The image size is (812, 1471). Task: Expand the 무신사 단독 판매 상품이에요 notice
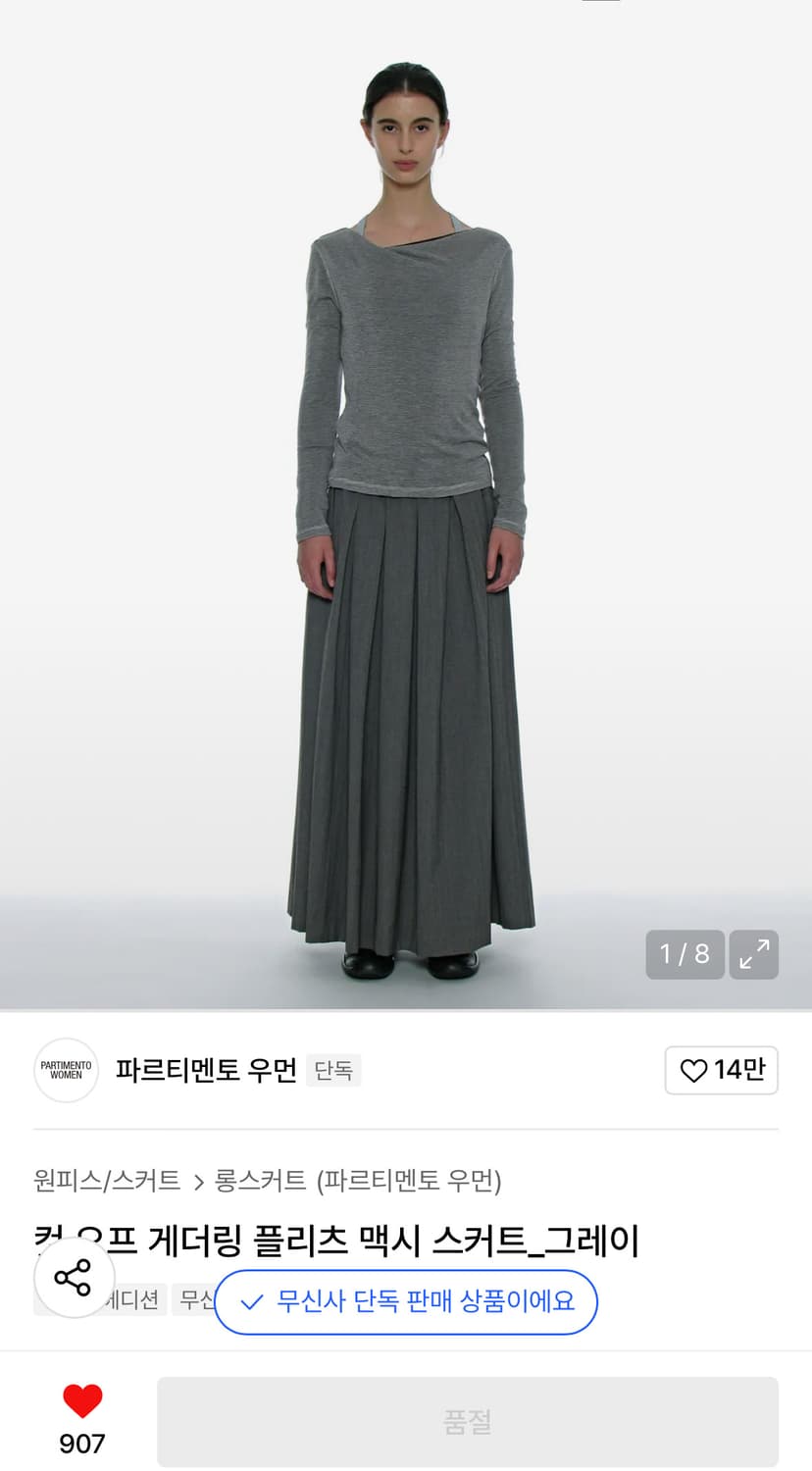pos(406,1302)
